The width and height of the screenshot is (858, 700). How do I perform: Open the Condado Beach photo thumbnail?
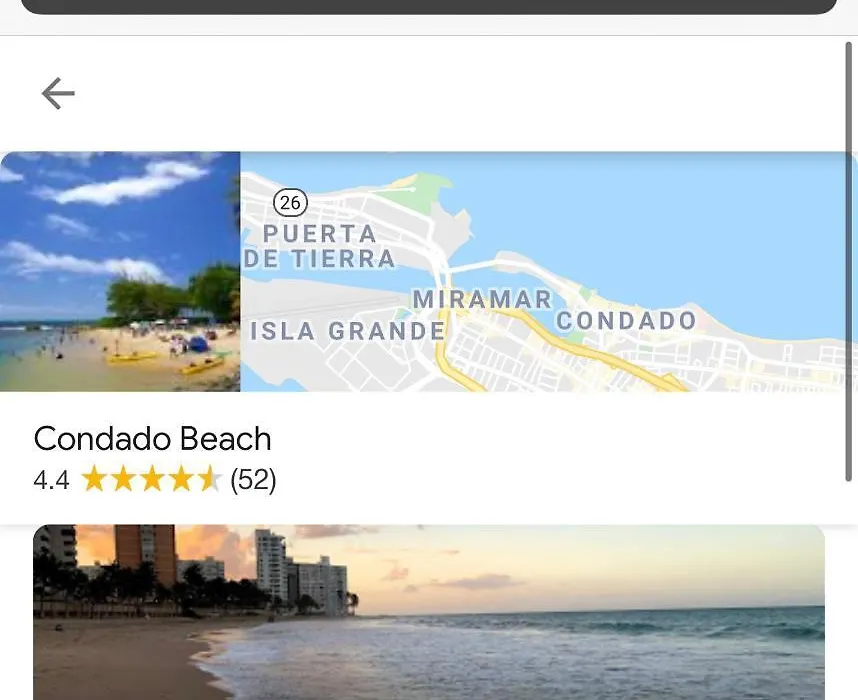[x=120, y=271]
